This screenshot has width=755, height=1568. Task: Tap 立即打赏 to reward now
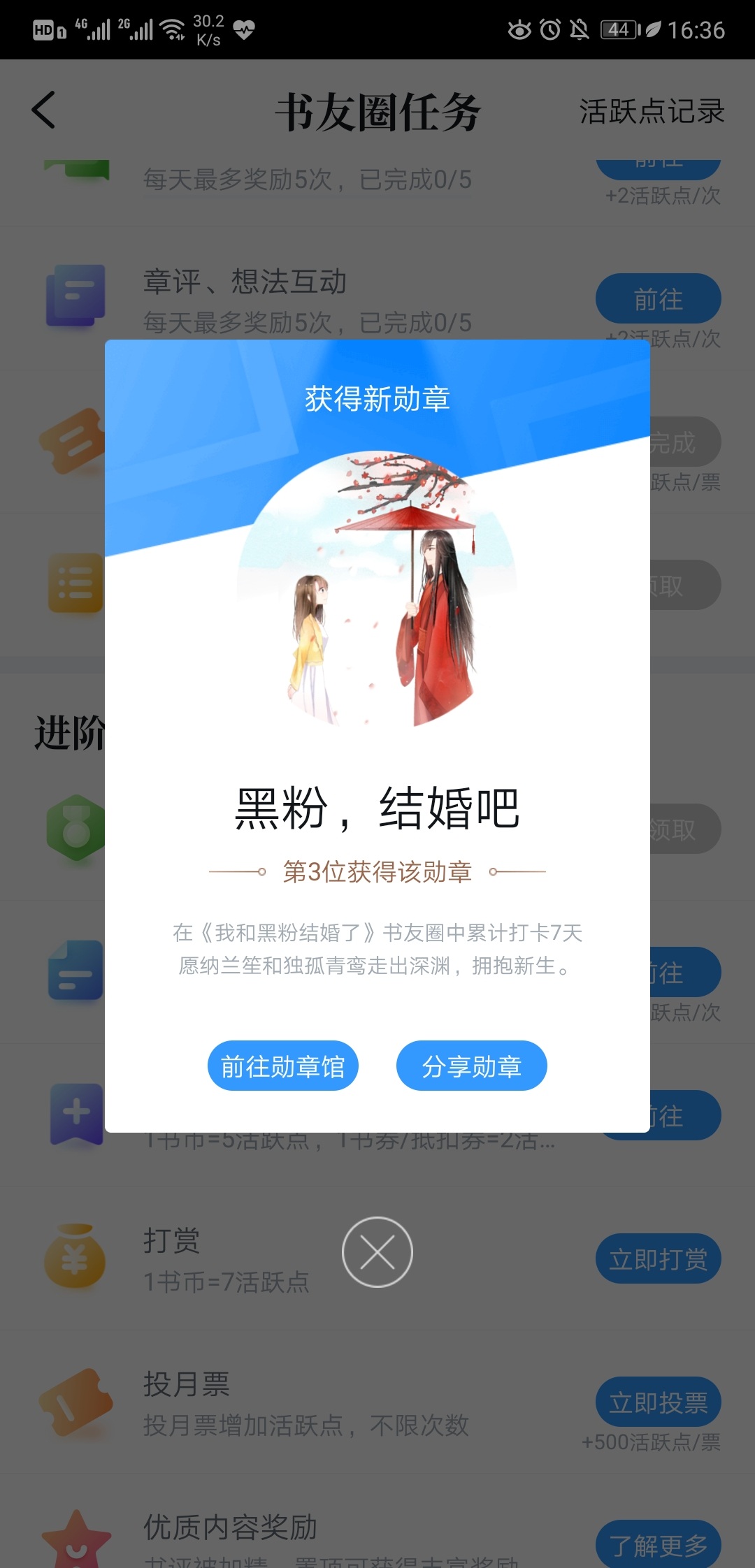[x=658, y=1258]
